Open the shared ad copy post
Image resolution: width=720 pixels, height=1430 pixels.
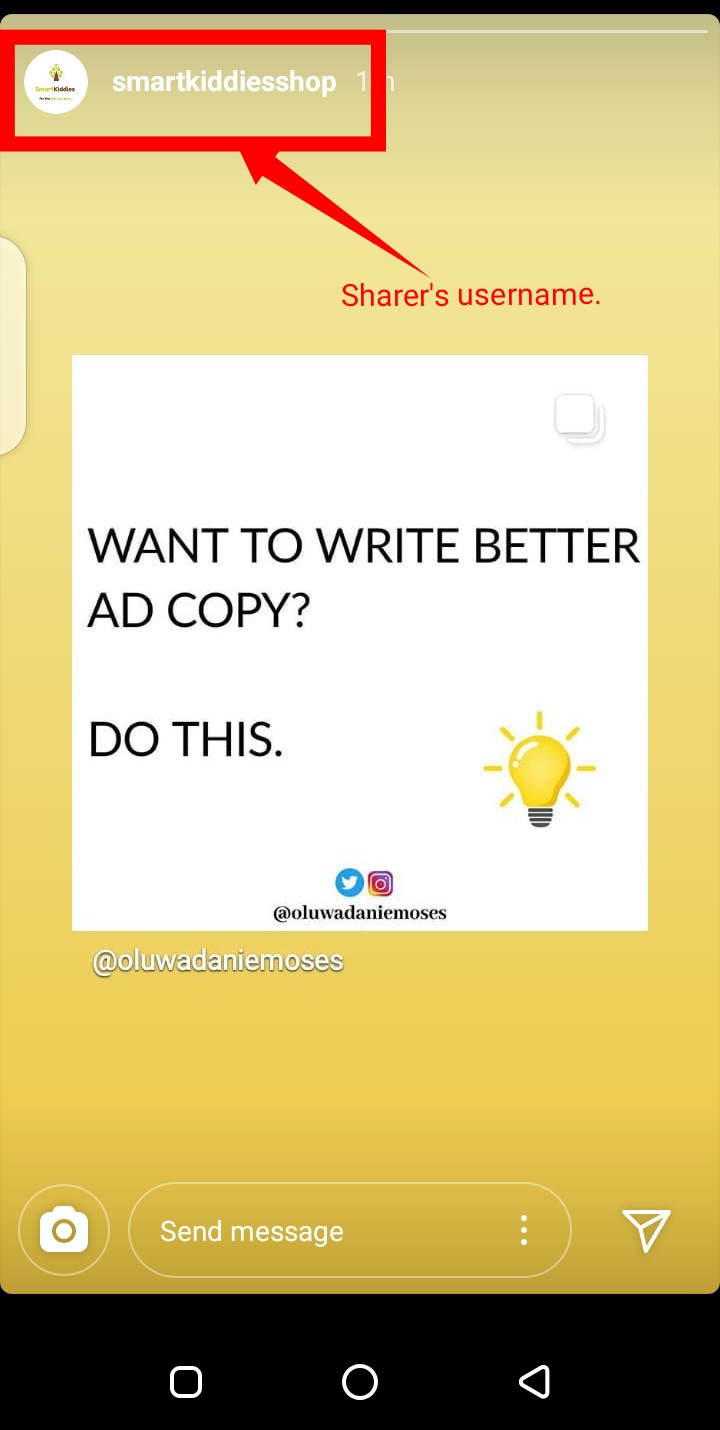tap(360, 643)
